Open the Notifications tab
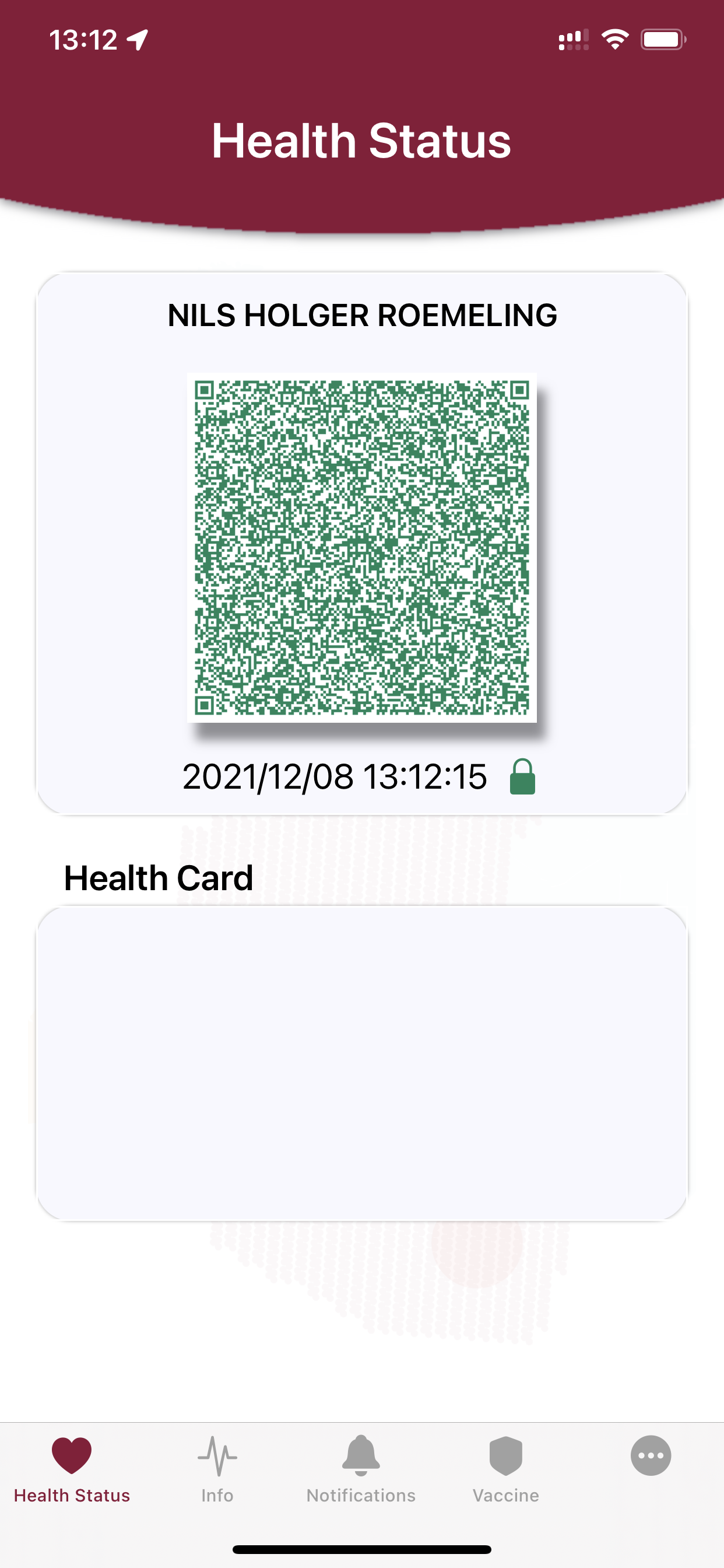724x1568 pixels. 361,1469
